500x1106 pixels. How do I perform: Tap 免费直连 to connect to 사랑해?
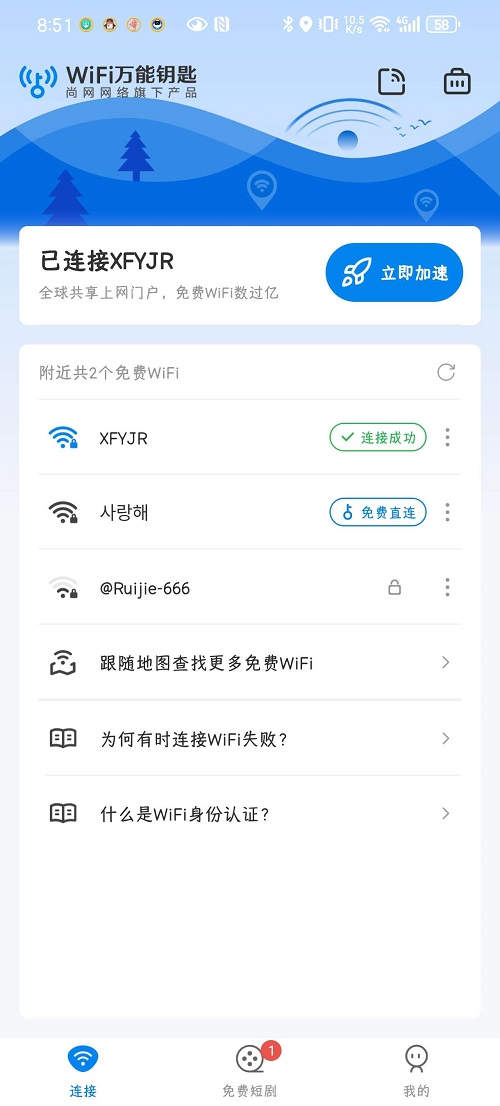coord(378,513)
